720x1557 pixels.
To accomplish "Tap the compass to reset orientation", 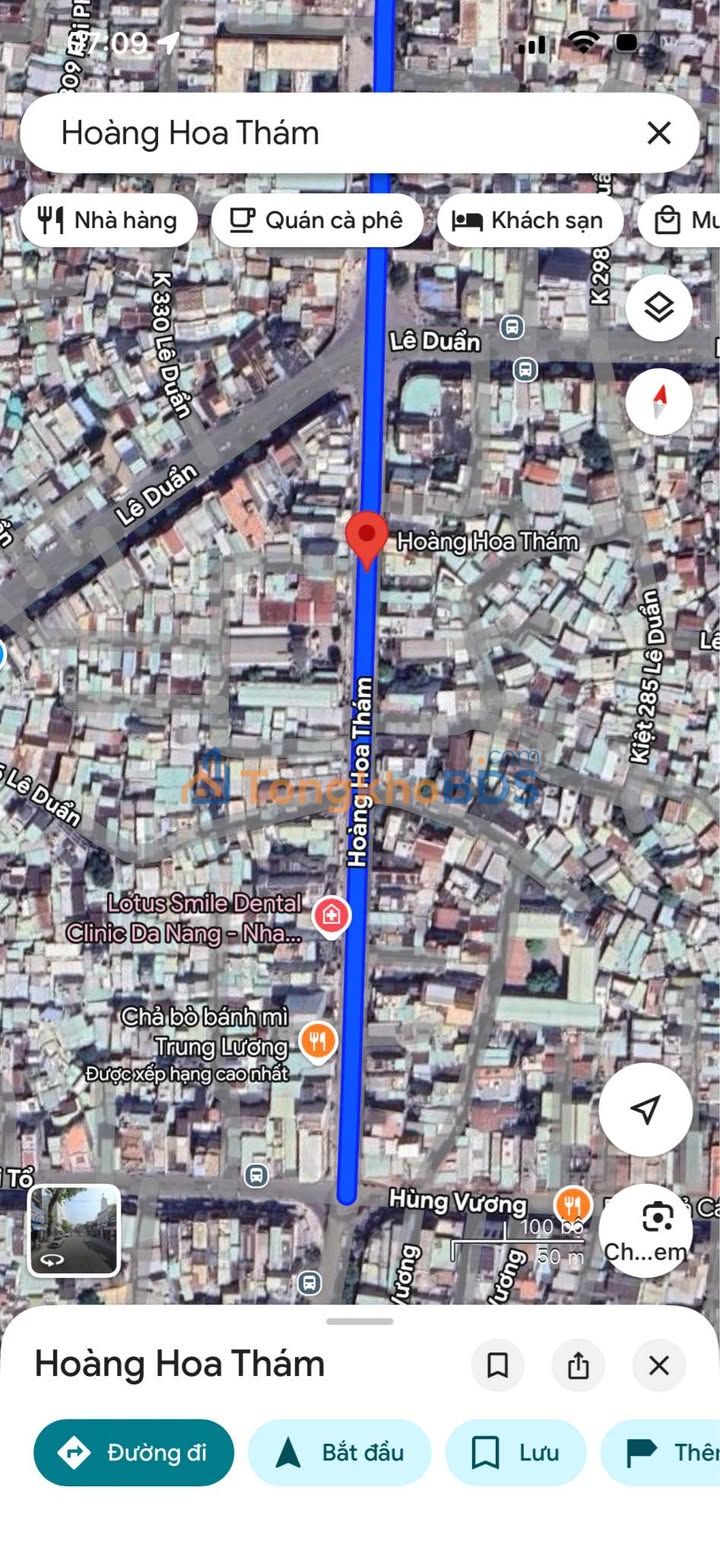I will [x=659, y=402].
